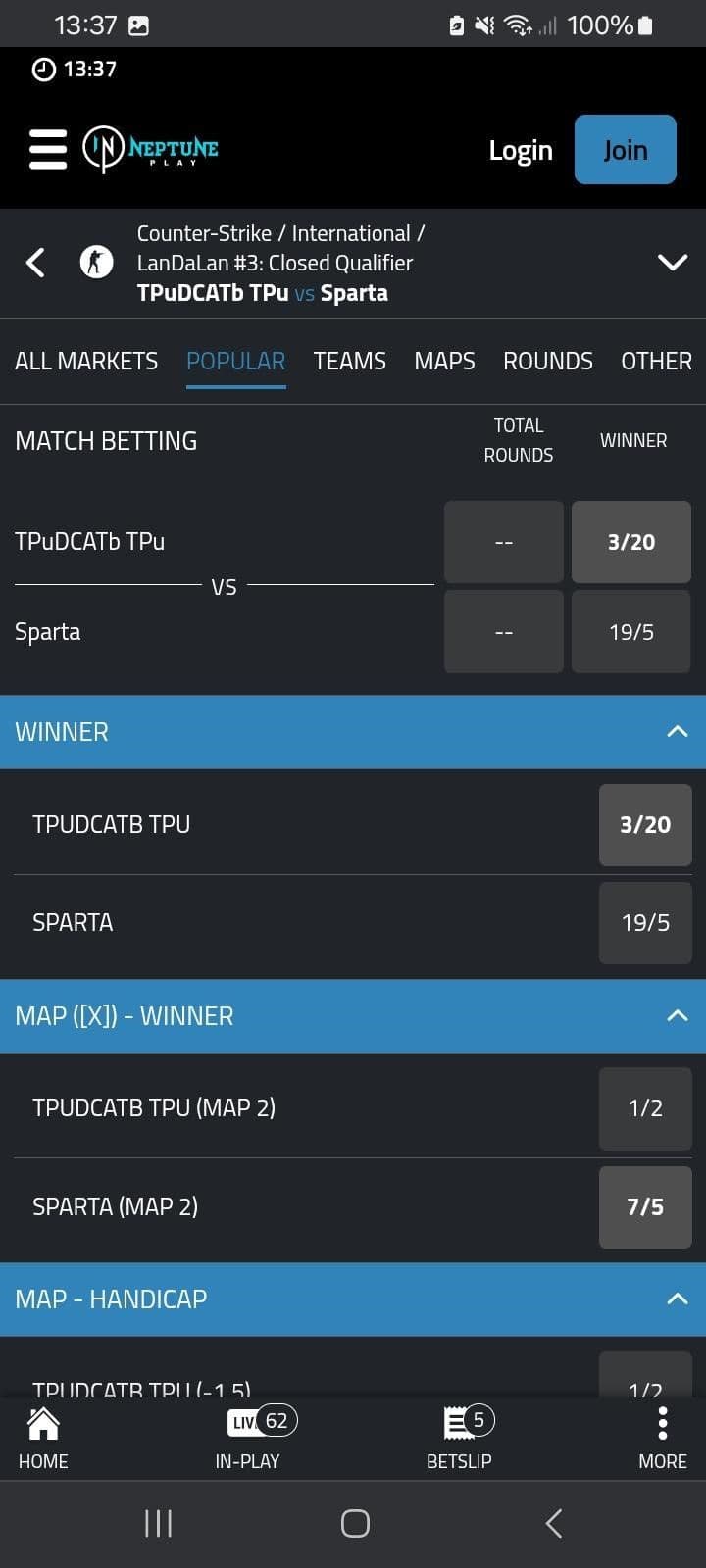Expand the match selector dropdown chevron
Screen dimensions: 706x1568
(x=672, y=263)
